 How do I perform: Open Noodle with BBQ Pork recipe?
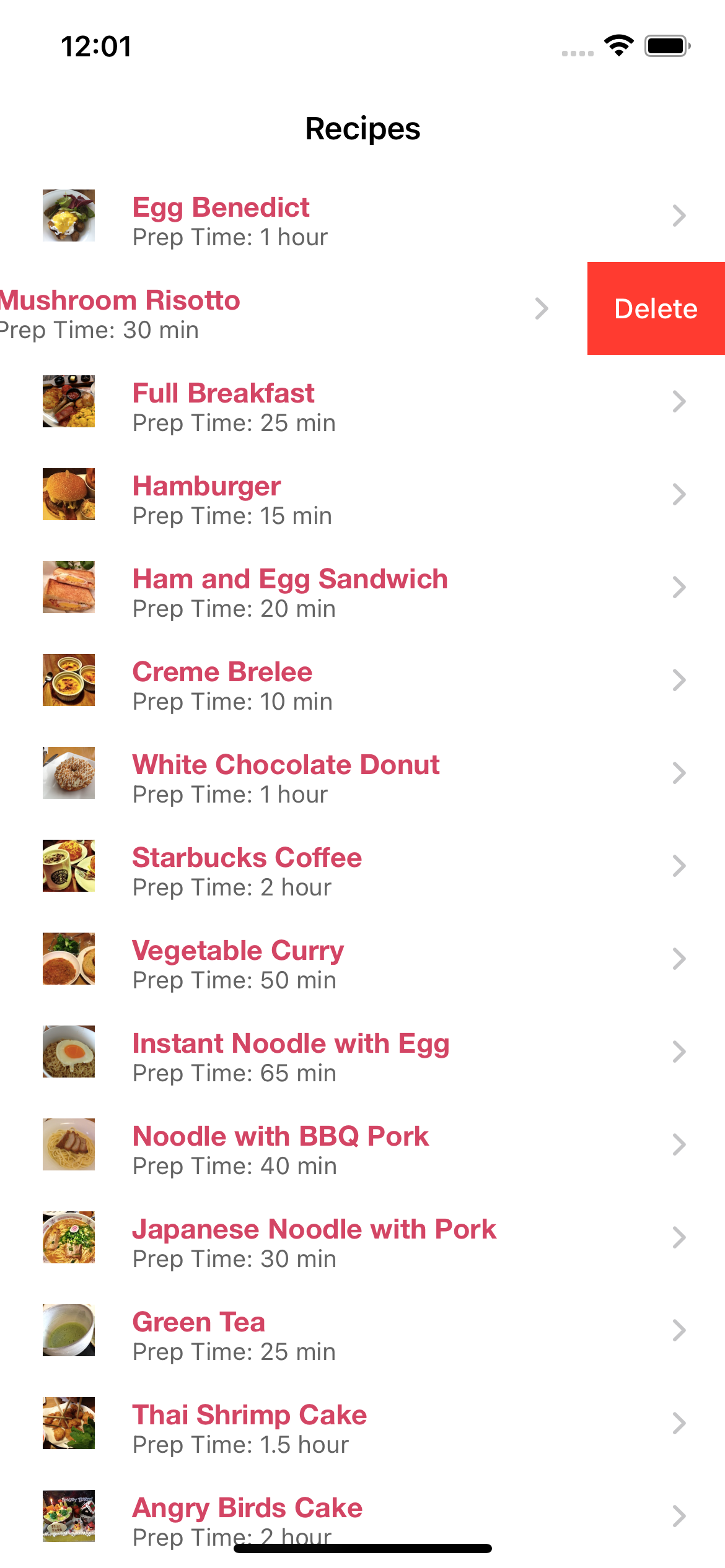click(x=362, y=1144)
